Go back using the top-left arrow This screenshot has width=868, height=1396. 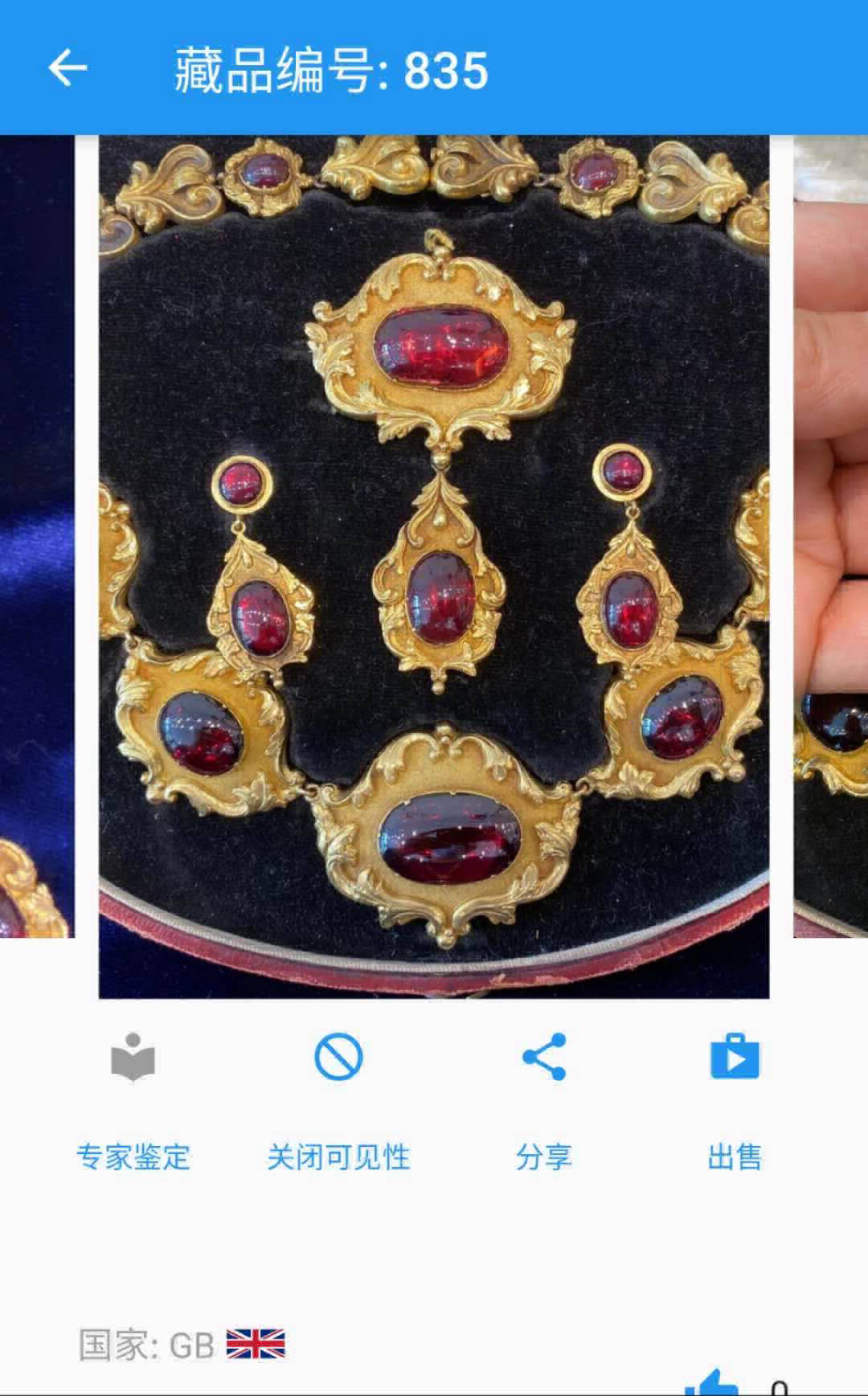tap(68, 68)
